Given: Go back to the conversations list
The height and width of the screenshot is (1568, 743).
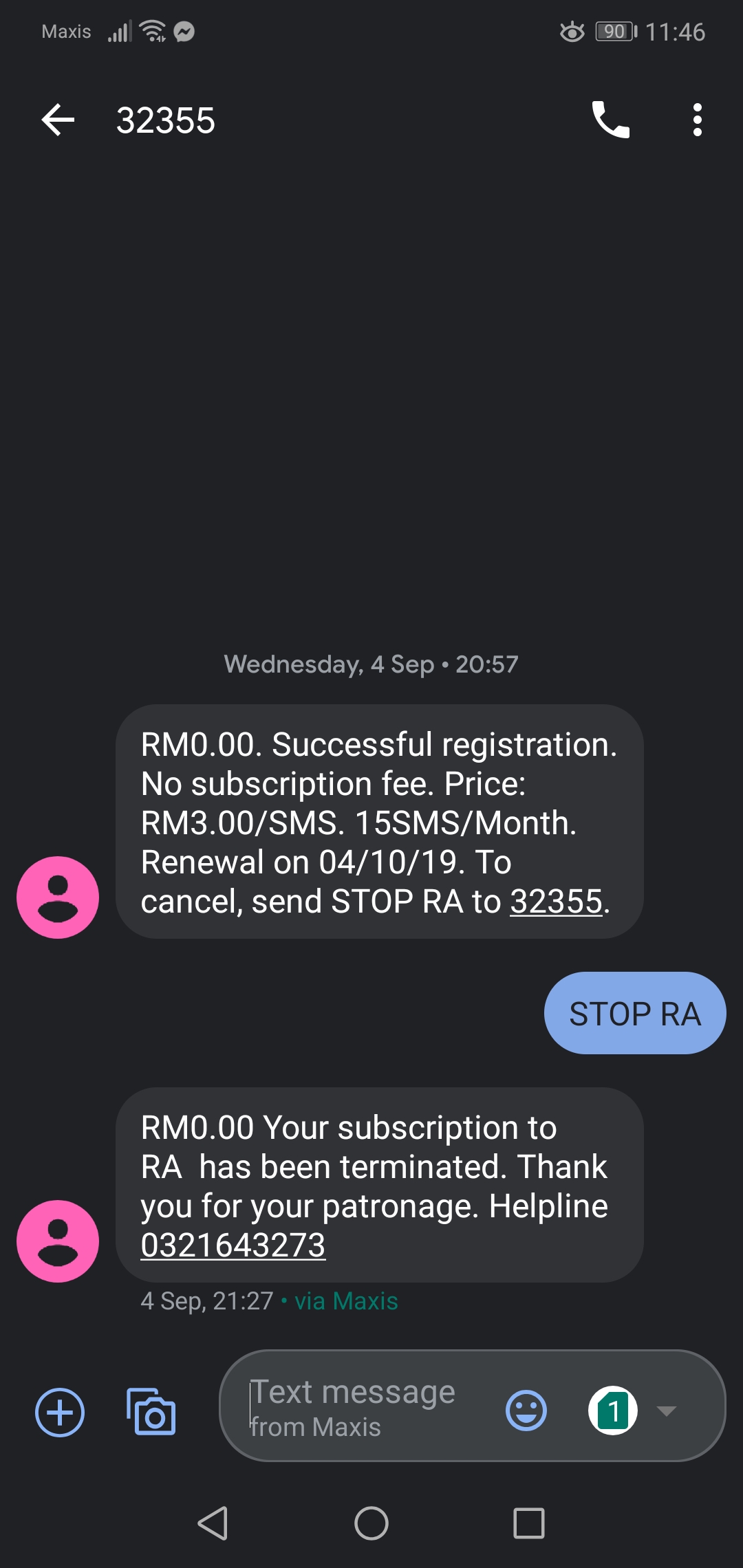Looking at the screenshot, I should pyautogui.click(x=58, y=120).
